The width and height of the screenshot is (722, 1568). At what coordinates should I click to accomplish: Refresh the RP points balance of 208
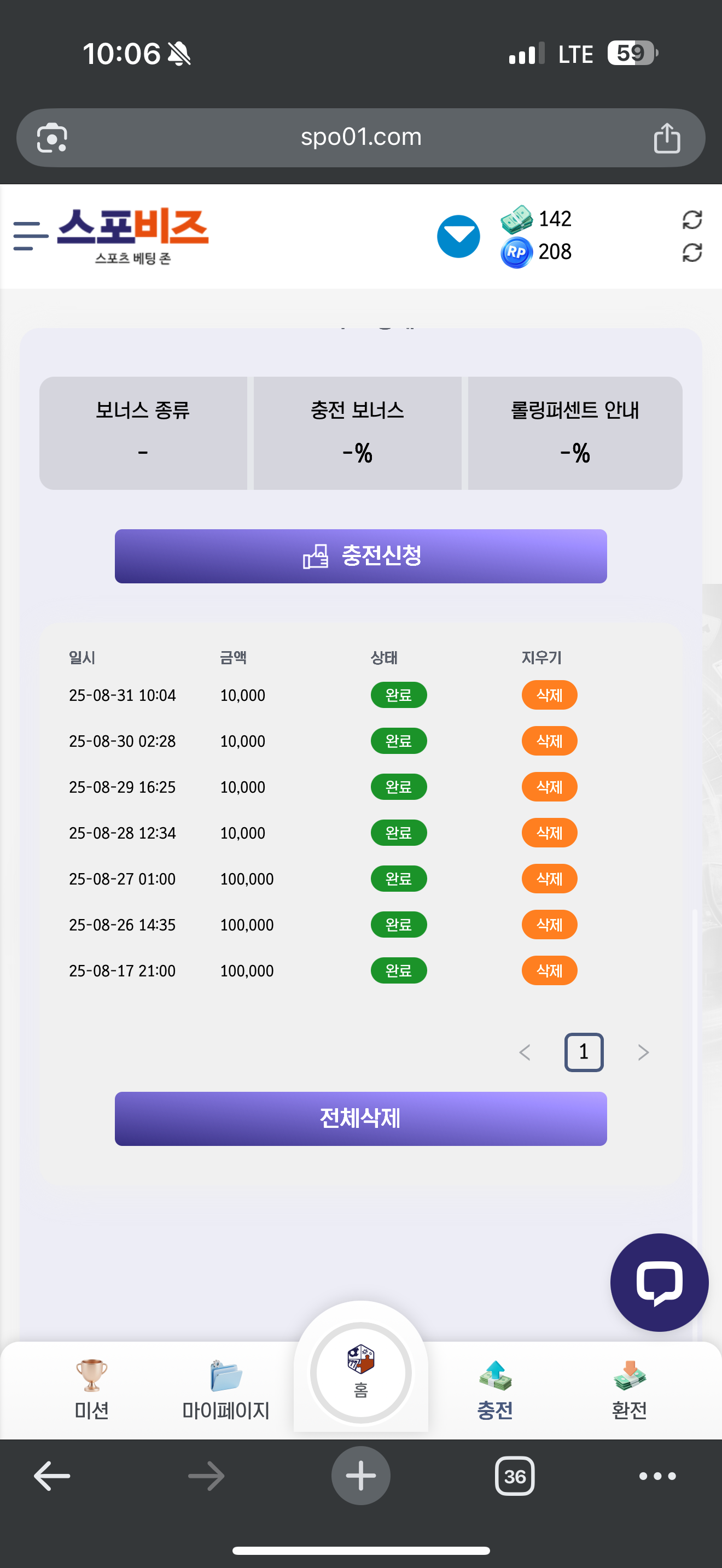click(691, 252)
